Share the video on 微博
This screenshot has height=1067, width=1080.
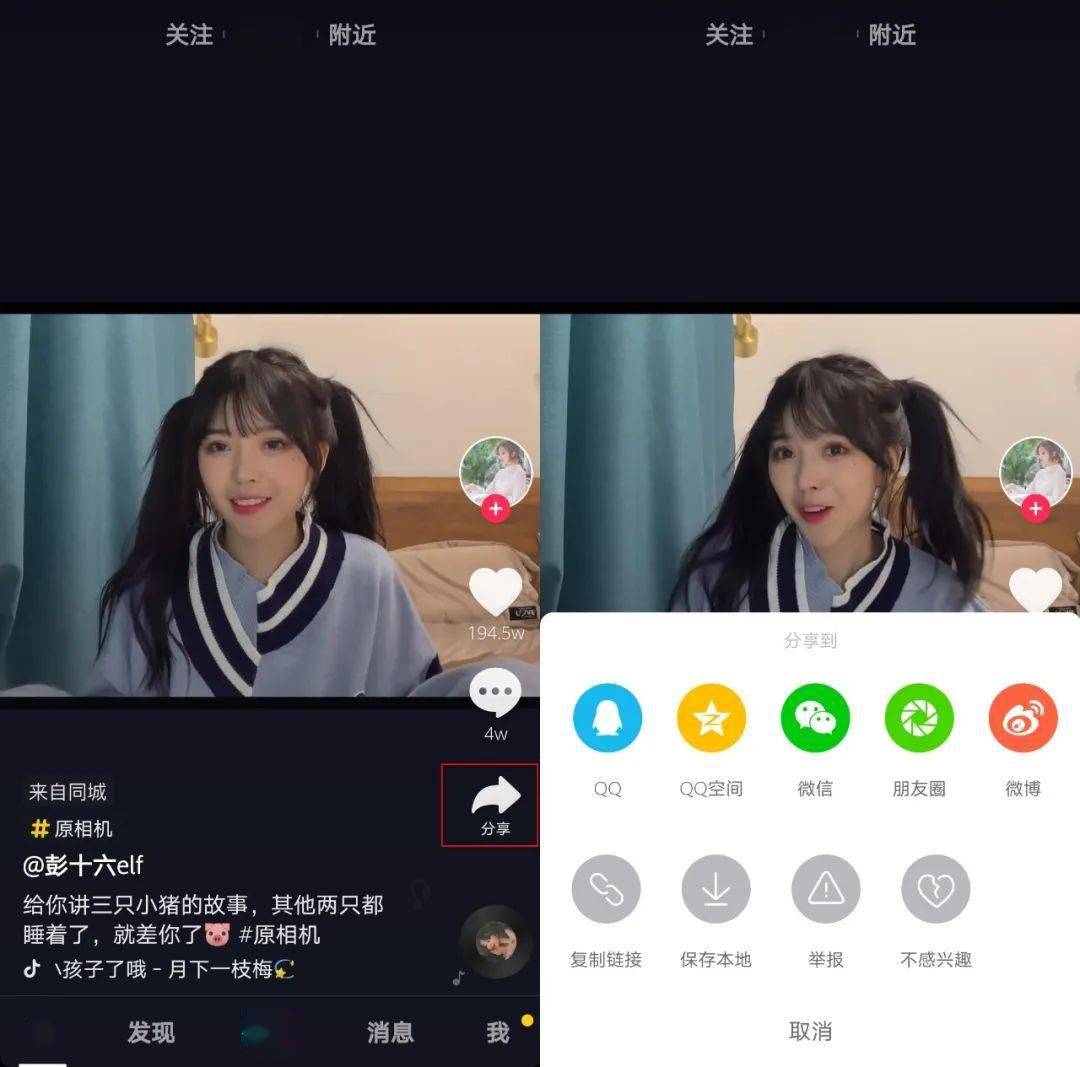(1022, 718)
